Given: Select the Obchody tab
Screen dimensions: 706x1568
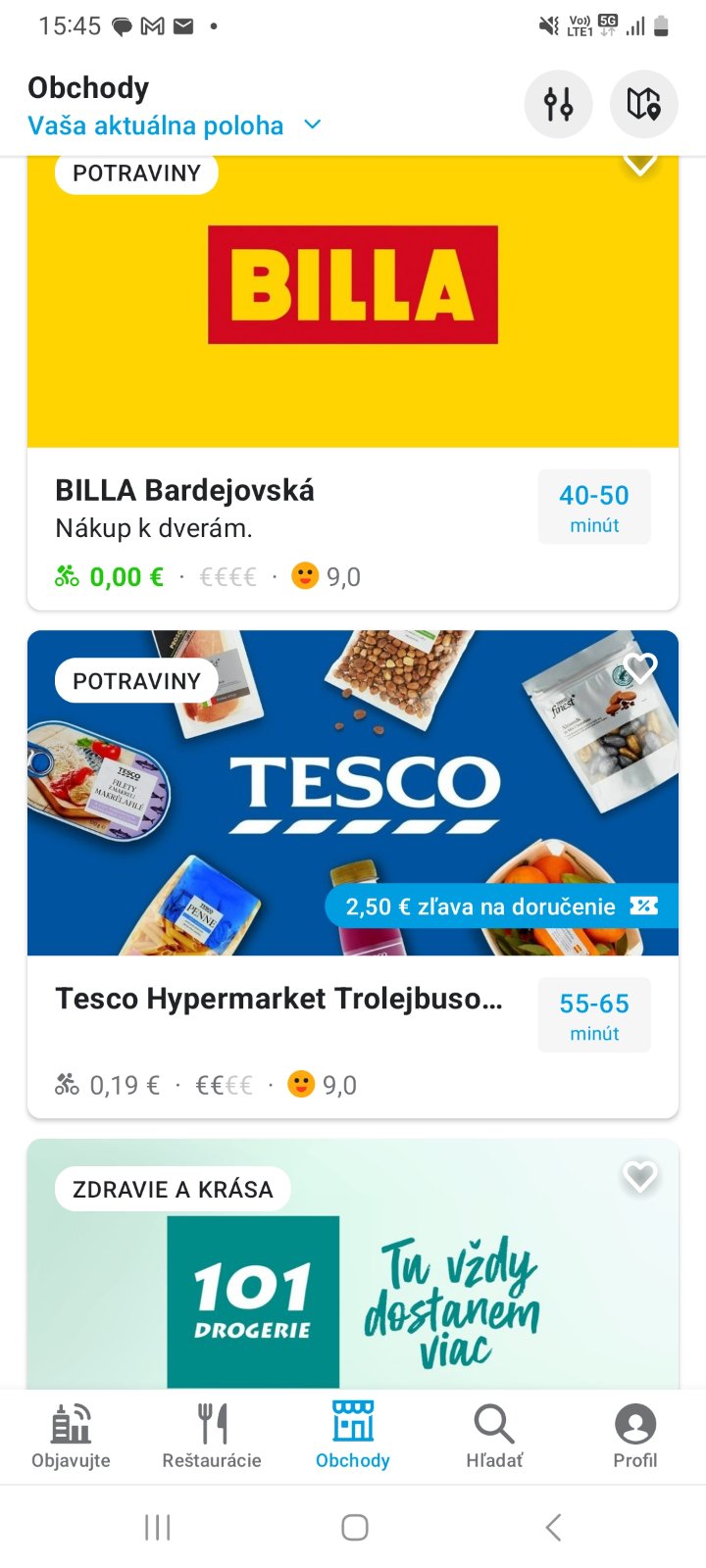Looking at the screenshot, I should click(353, 1436).
